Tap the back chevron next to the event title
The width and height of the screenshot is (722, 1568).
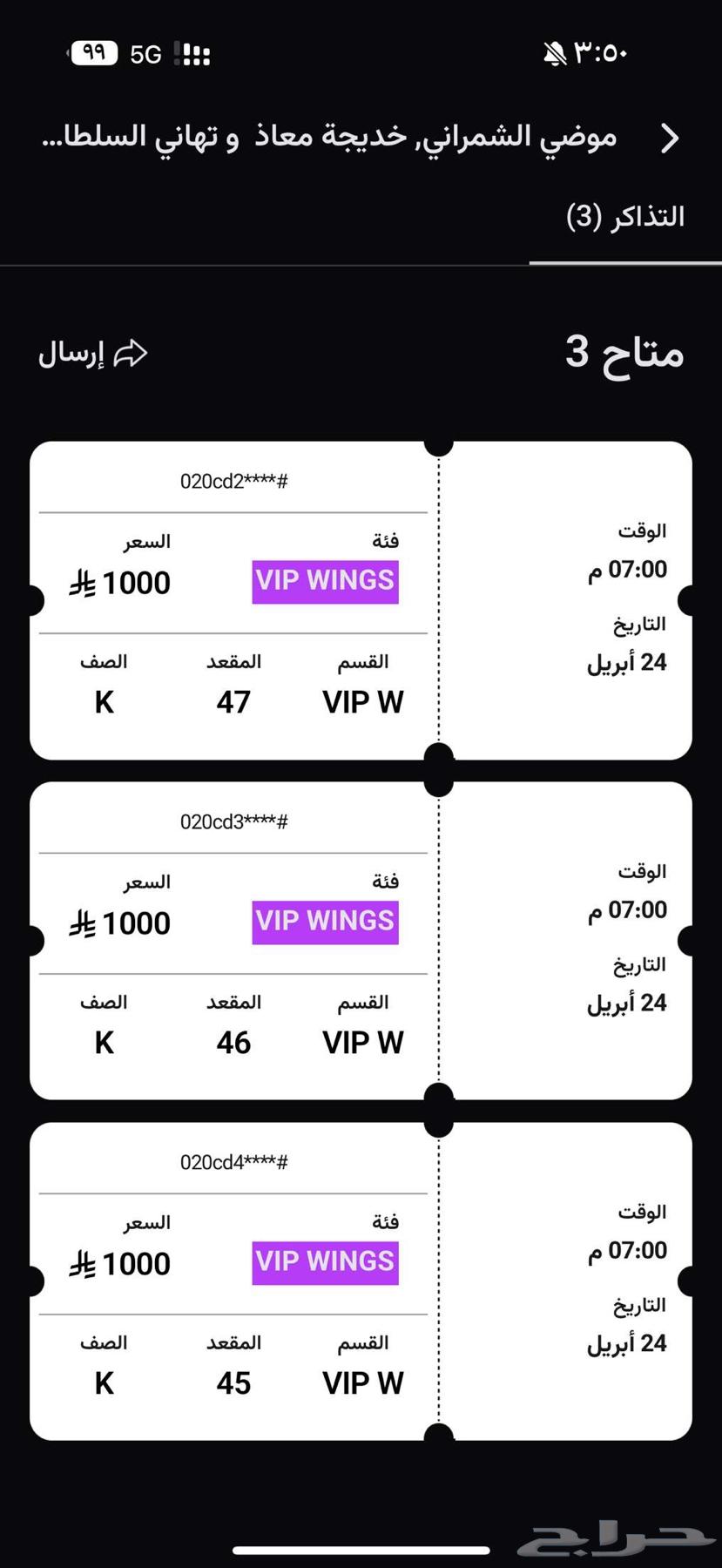(x=669, y=139)
